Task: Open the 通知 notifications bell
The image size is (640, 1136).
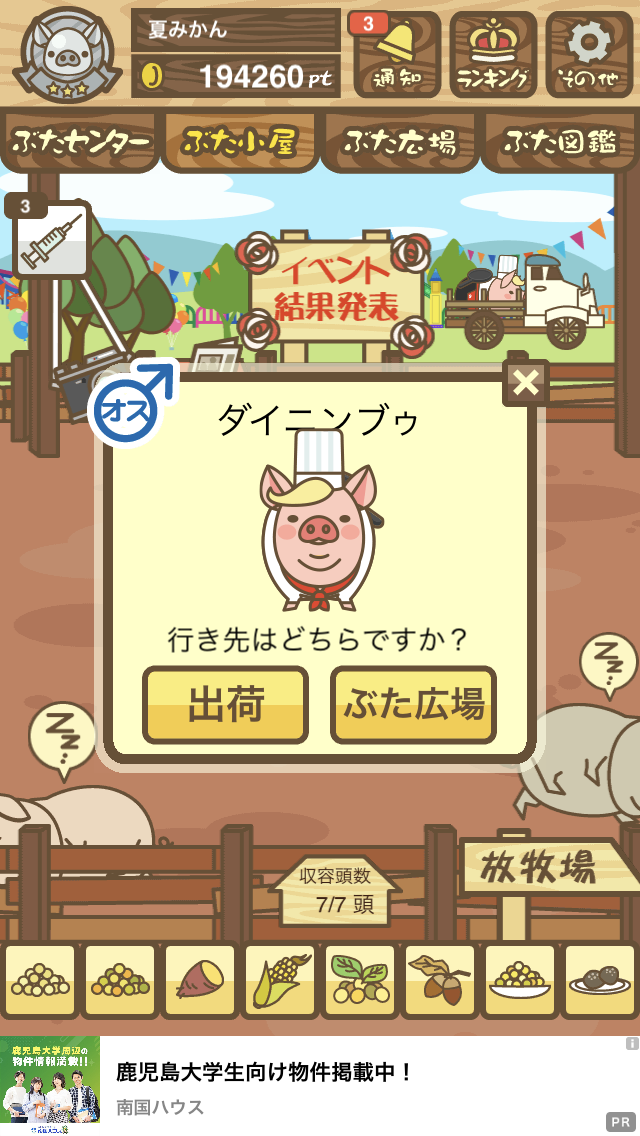Action: point(397,55)
